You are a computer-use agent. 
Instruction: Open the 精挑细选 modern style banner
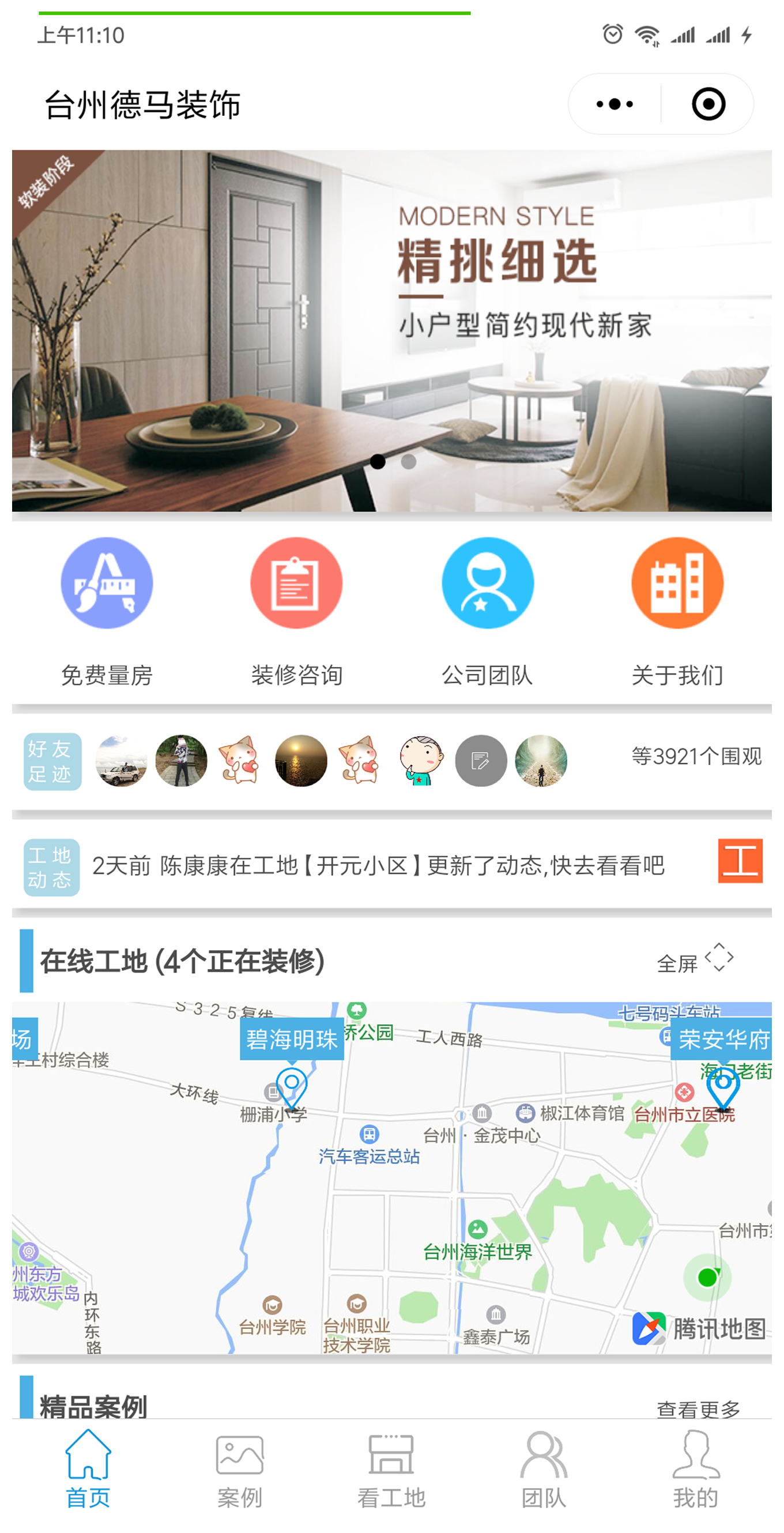[x=391, y=330]
